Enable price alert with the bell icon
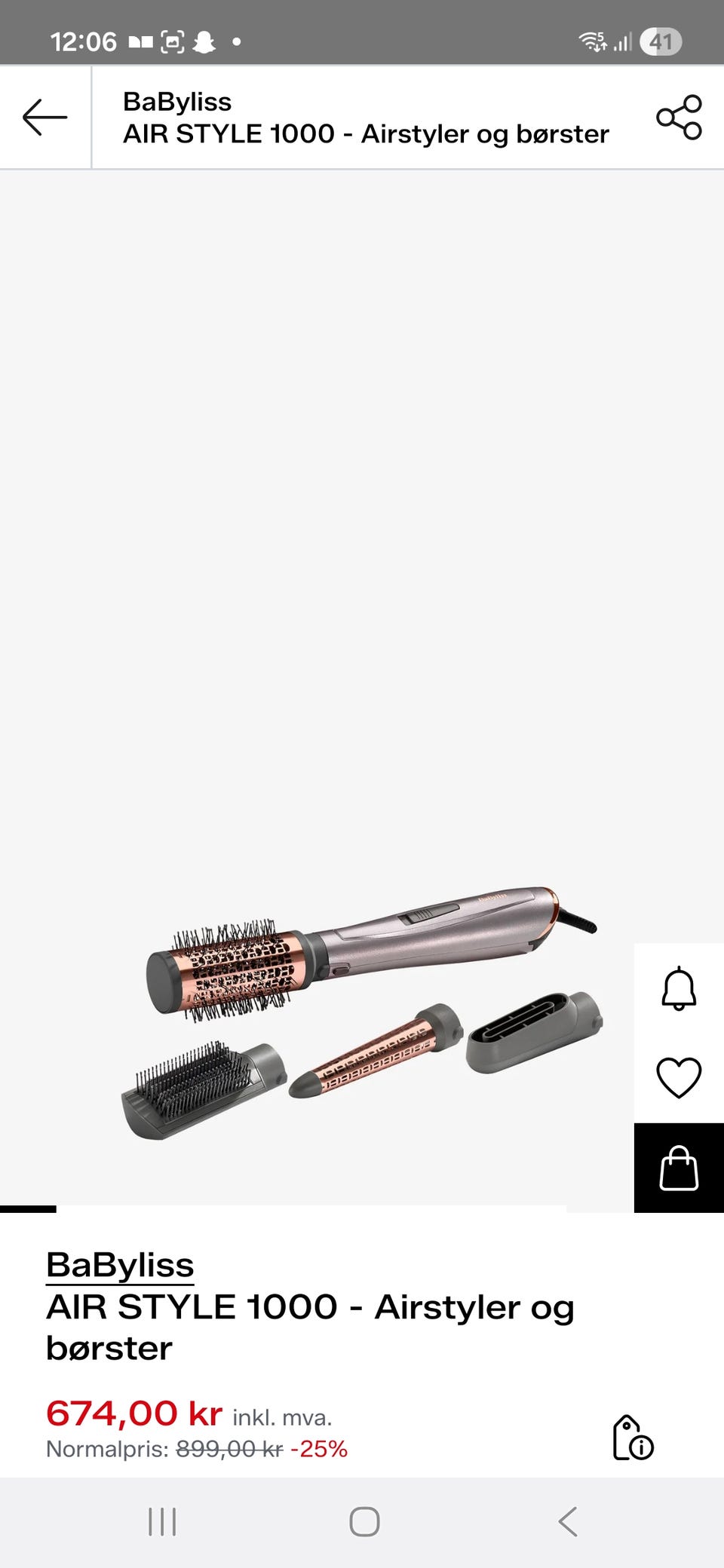Image resolution: width=724 pixels, height=1568 pixels. (679, 988)
